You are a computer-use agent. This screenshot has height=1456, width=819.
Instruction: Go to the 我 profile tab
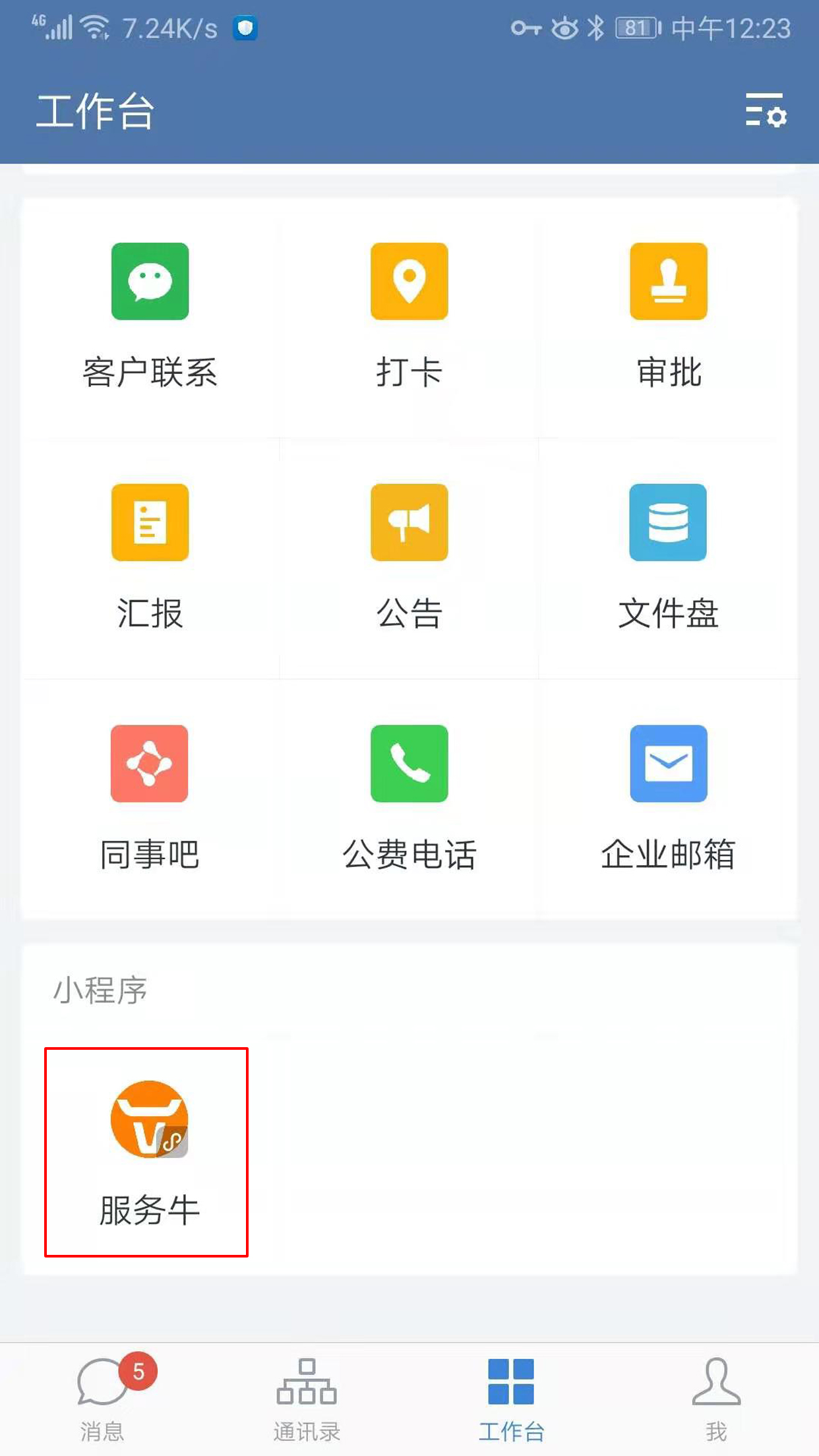click(716, 1399)
